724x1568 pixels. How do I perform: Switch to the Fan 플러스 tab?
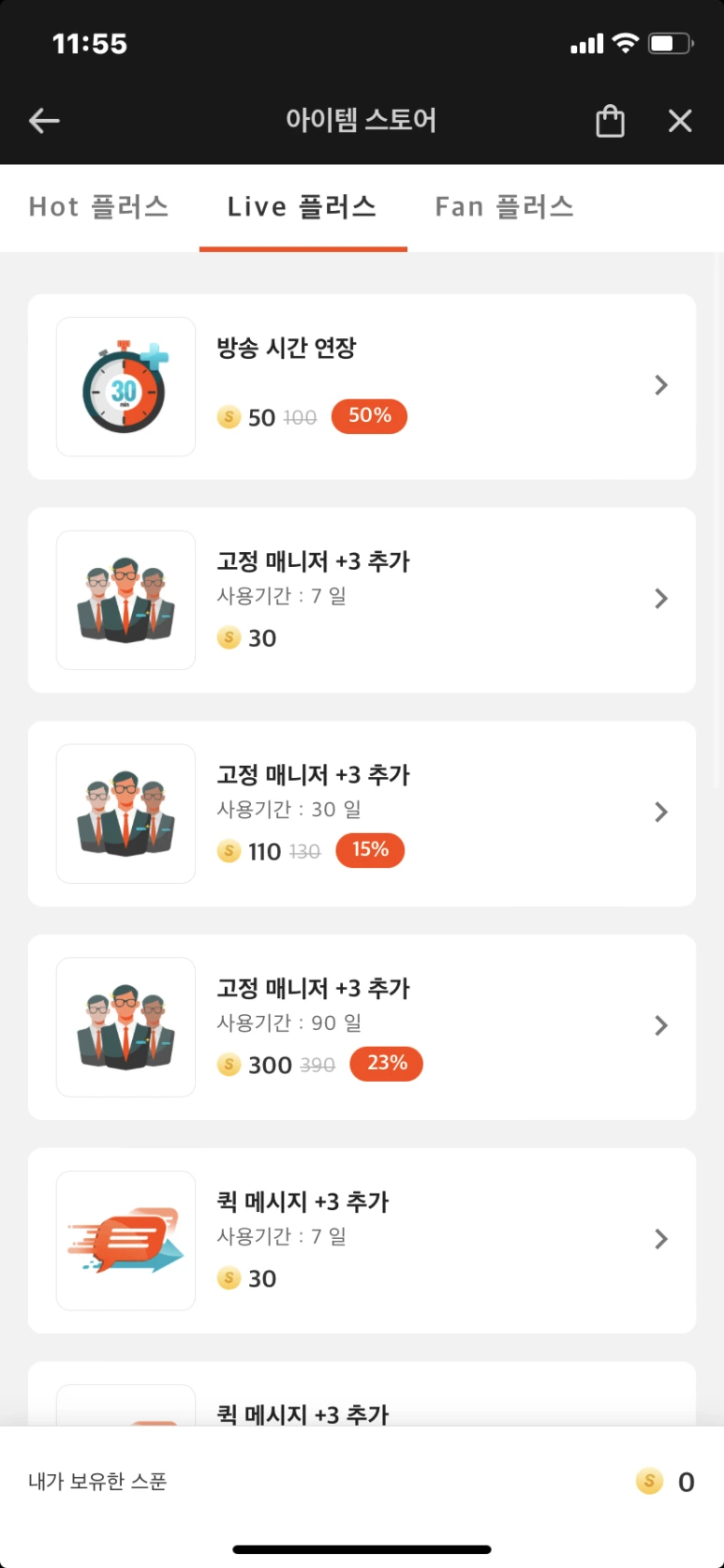(x=504, y=207)
